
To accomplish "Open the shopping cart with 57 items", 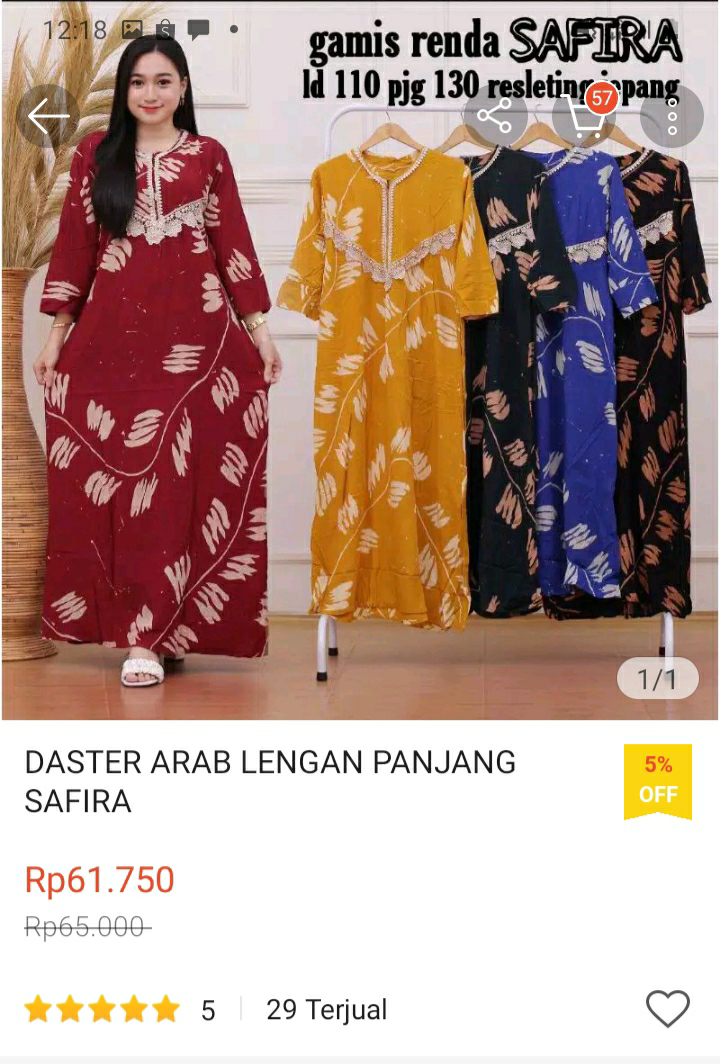I will [584, 117].
